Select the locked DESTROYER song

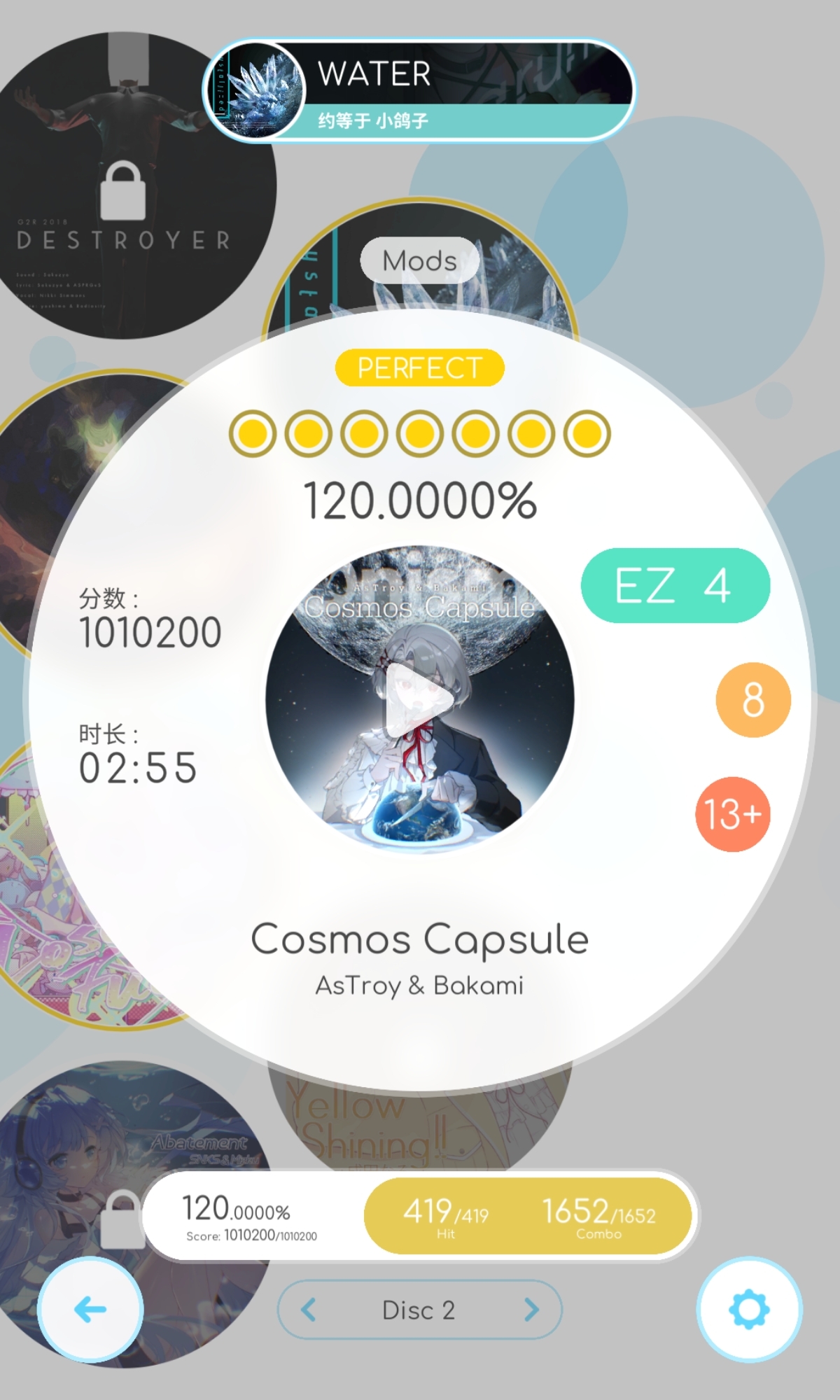122,189
